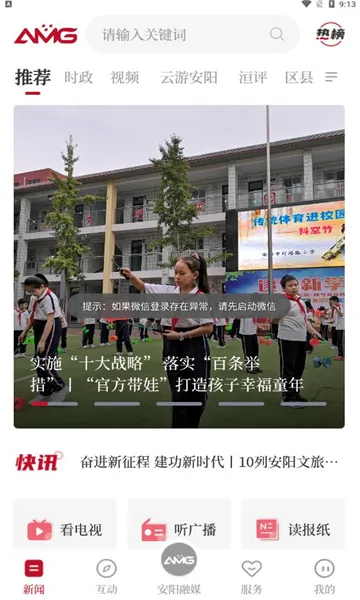
Task: Select the 洹评 tab
Action: tap(252, 77)
